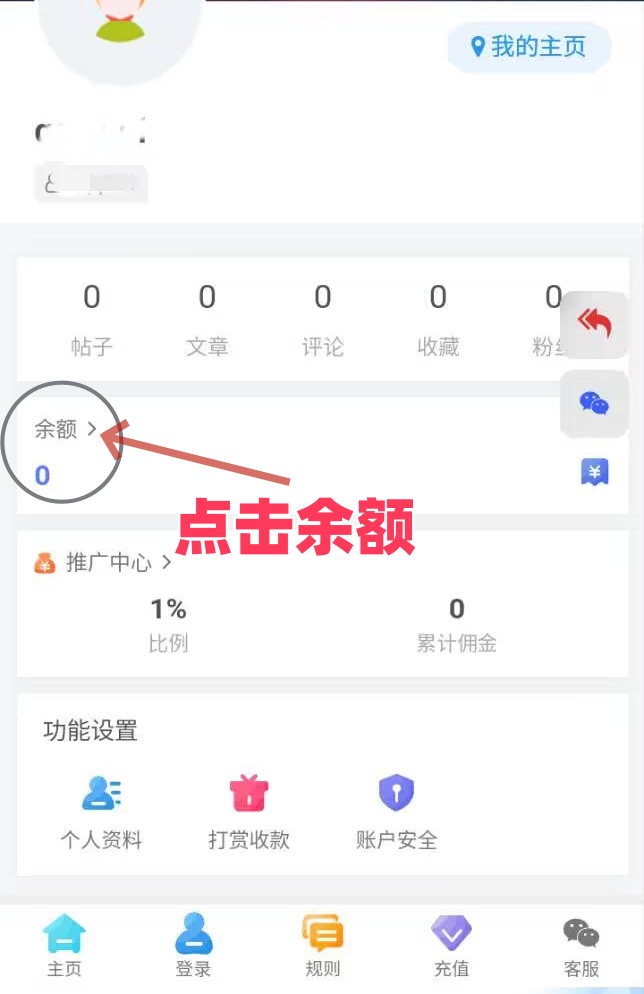Viewport: 644px width, 994px height.
Task: Switch to the 客服 tab
Action: click(581, 947)
